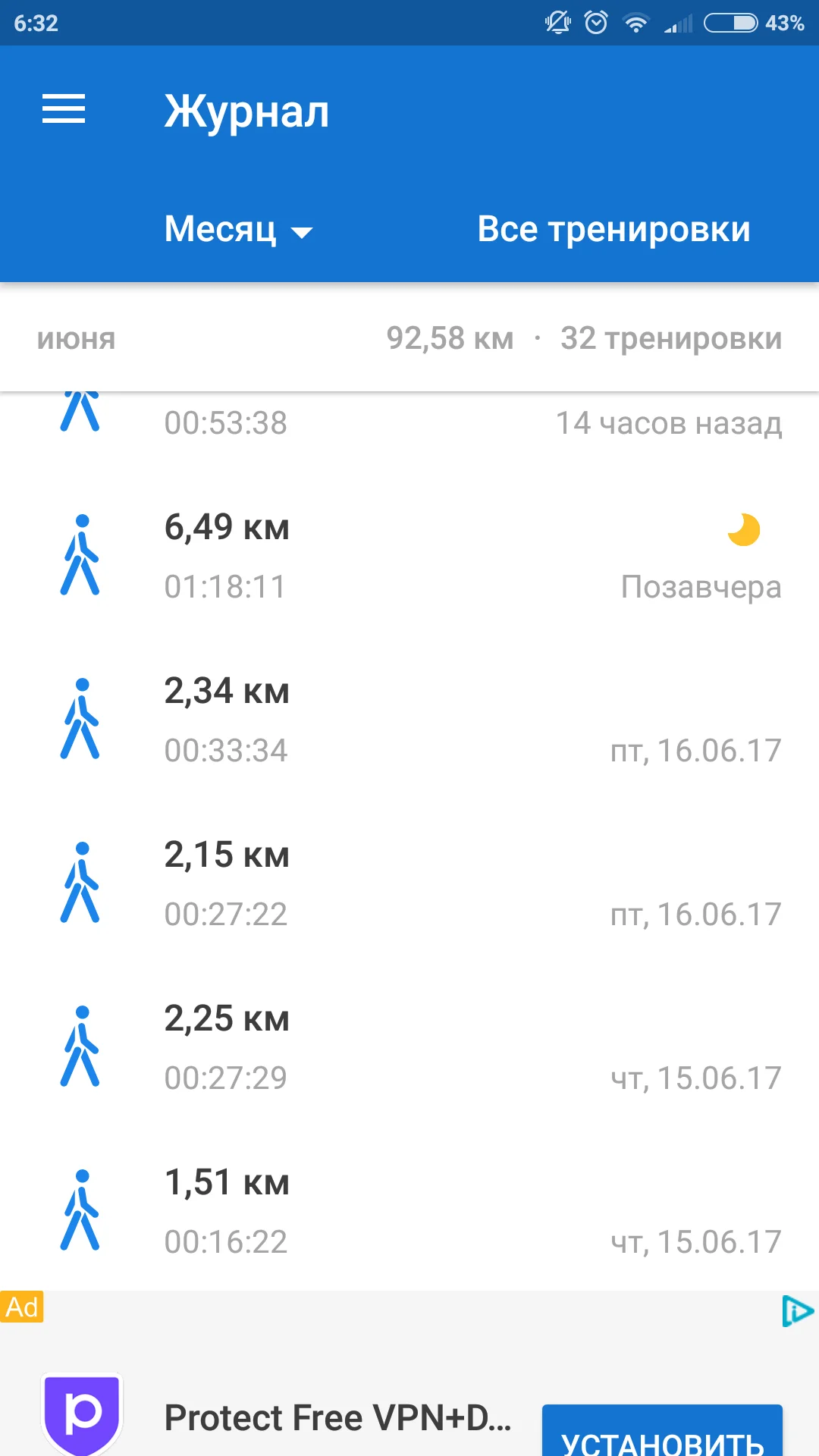This screenshot has height=1456, width=819.
Task: Open the Все тренировки workout filter
Action: point(613,230)
